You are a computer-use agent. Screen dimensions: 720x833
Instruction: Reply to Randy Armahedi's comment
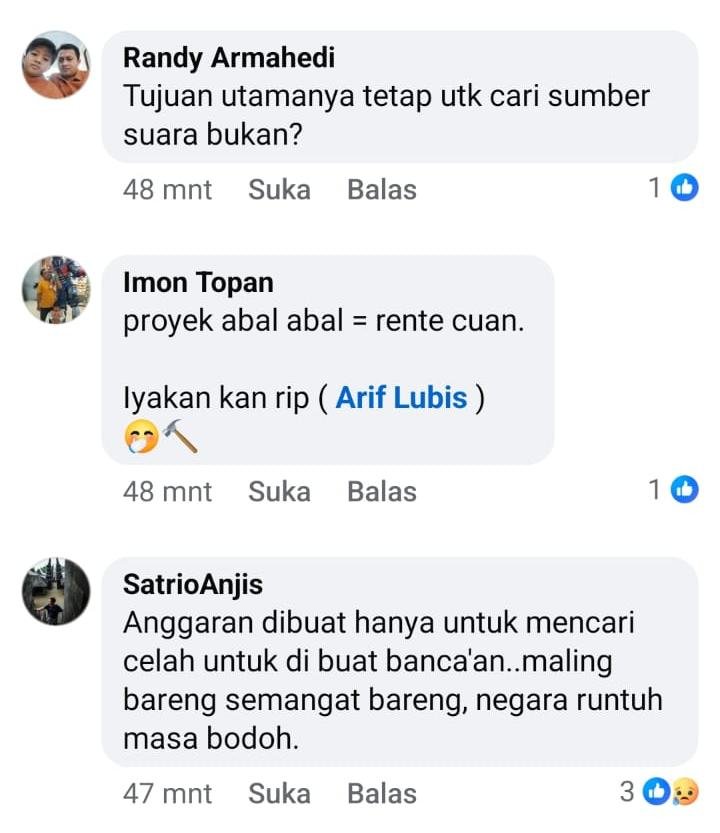tap(381, 190)
